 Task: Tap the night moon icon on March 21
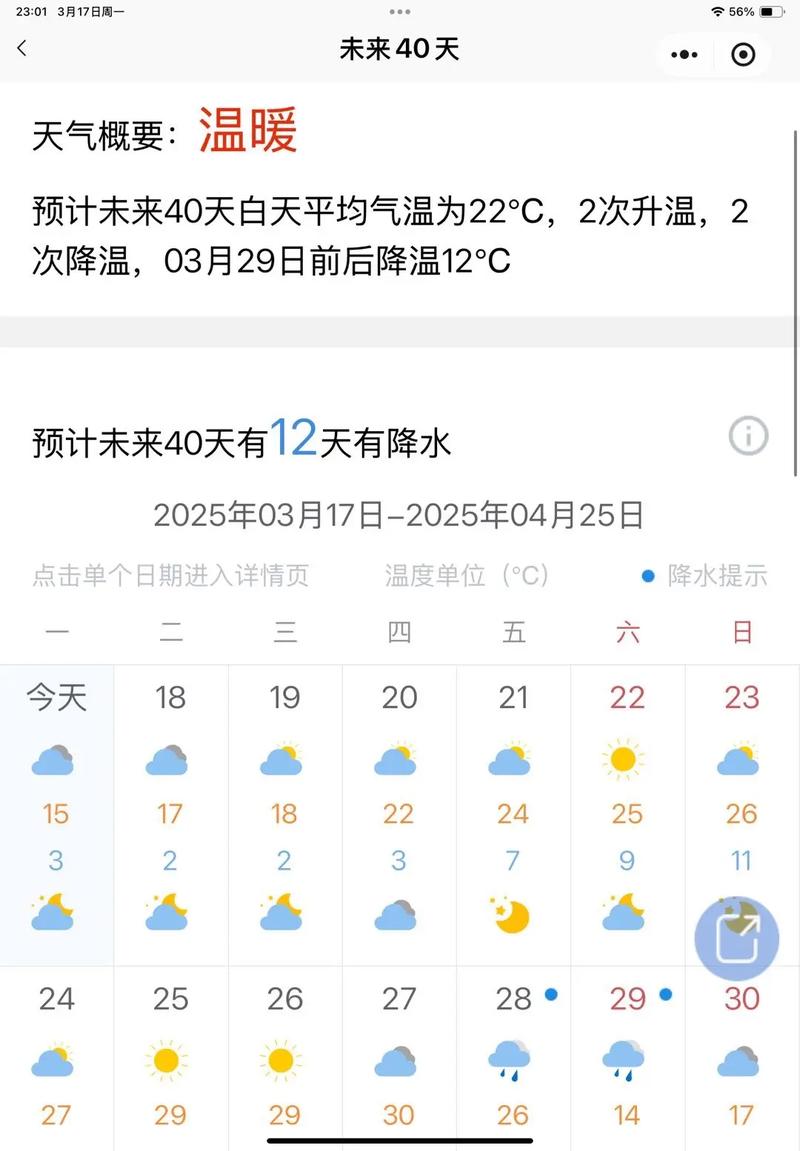tap(512, 913)
